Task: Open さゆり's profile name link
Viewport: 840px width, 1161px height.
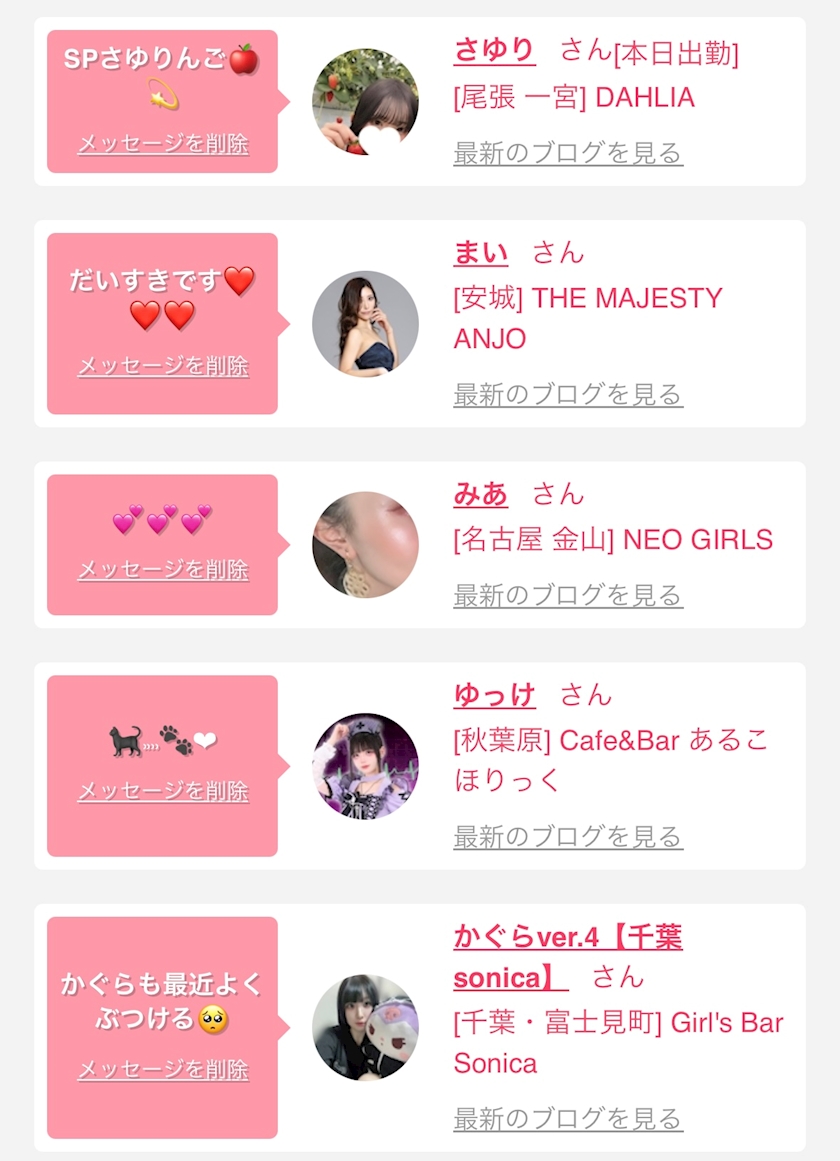Action: (x=494, y=50)
